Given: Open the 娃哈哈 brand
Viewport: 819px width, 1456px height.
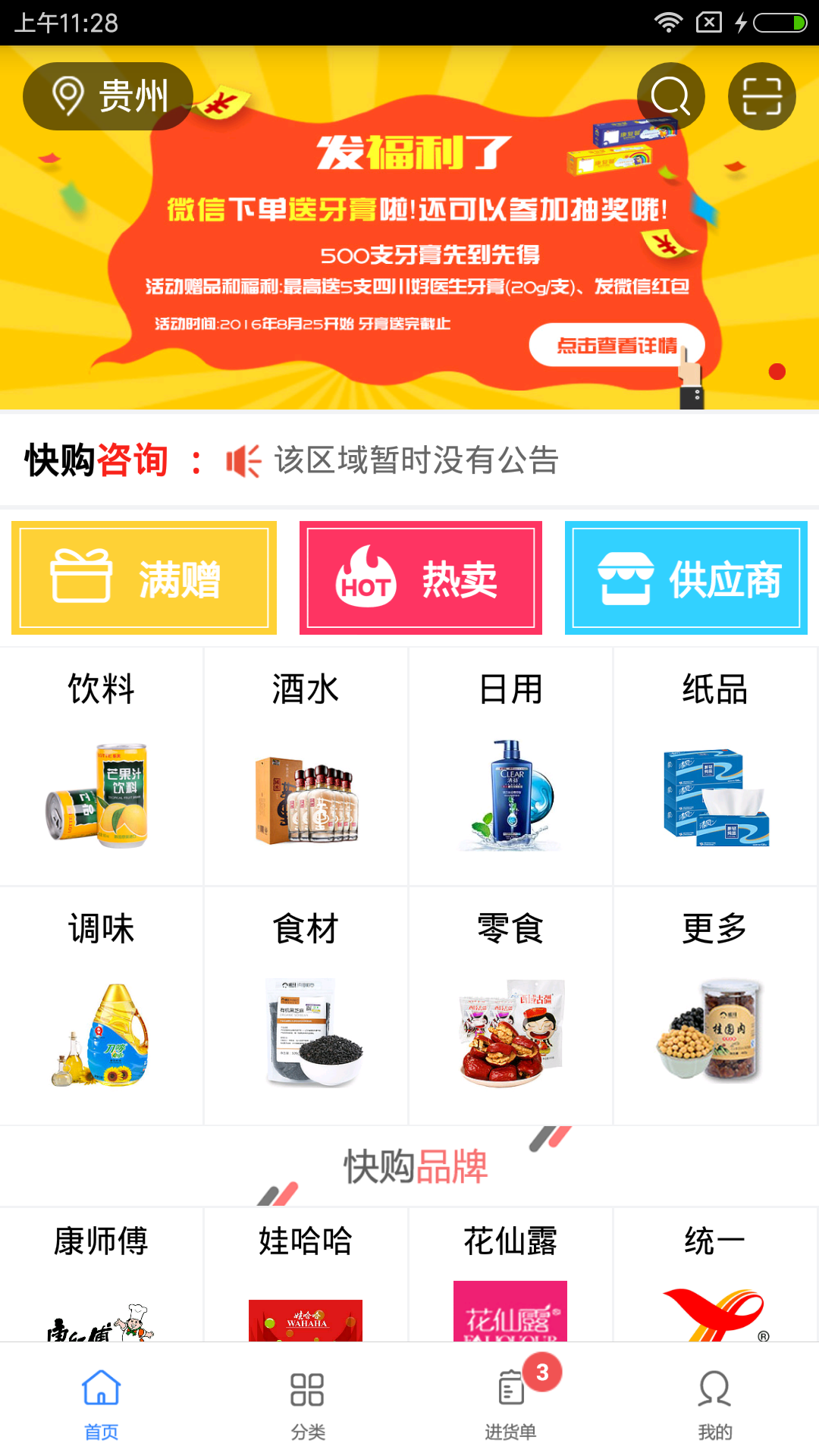Looking at the screenshot, I should (306, 1274).
